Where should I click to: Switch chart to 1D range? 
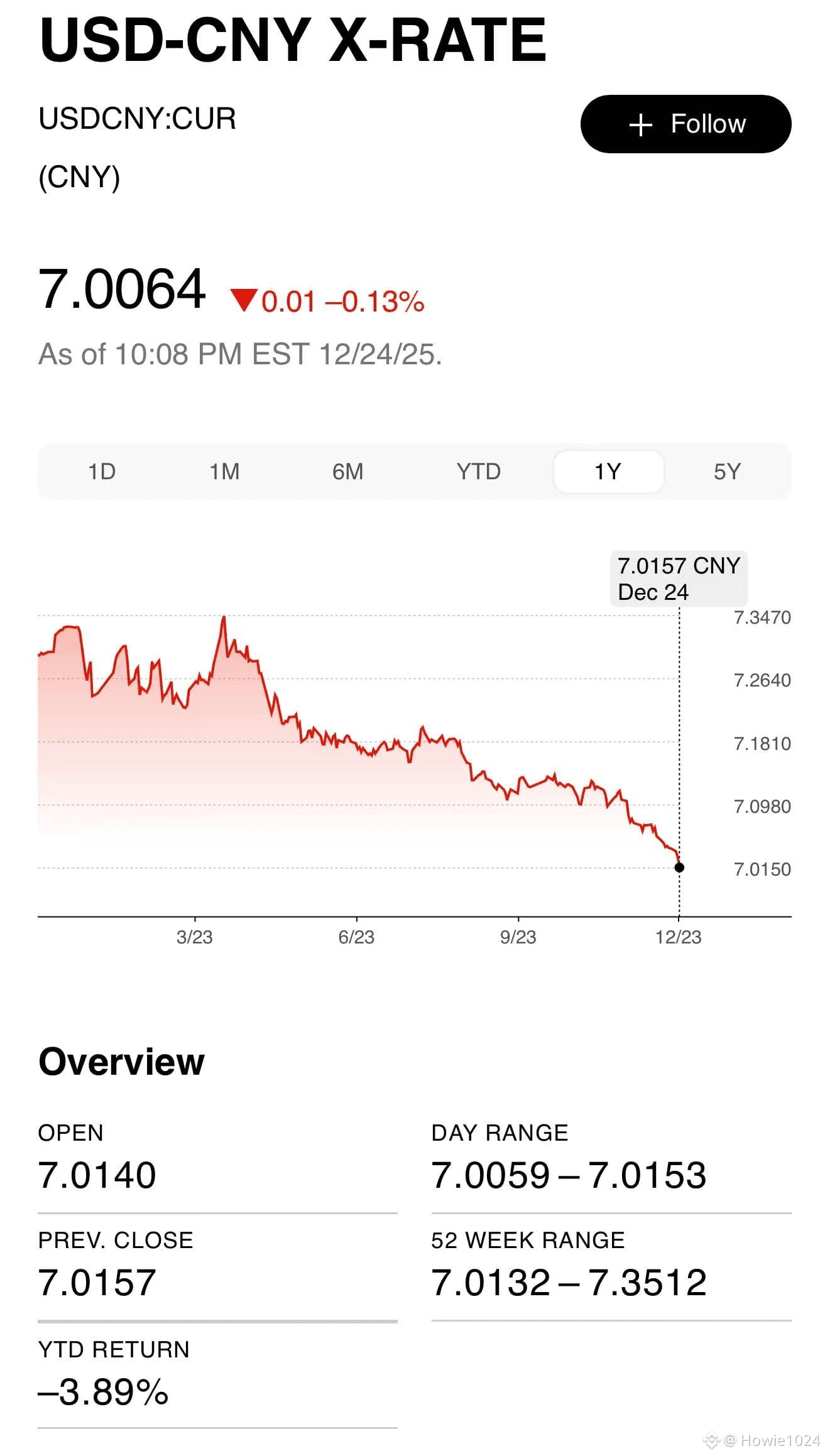102,472
